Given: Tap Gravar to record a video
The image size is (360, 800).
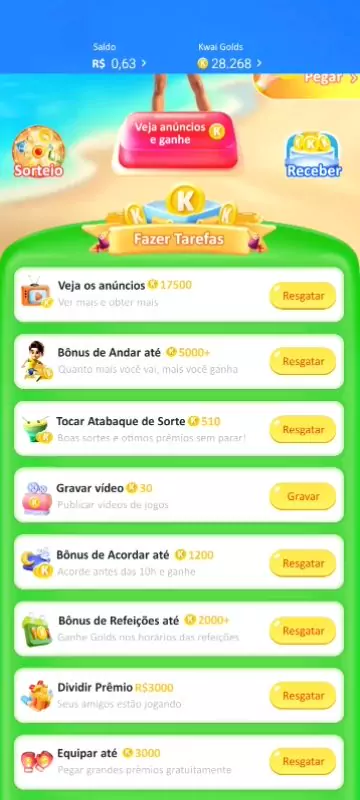Looking at the screenshot, I should 303,496.
